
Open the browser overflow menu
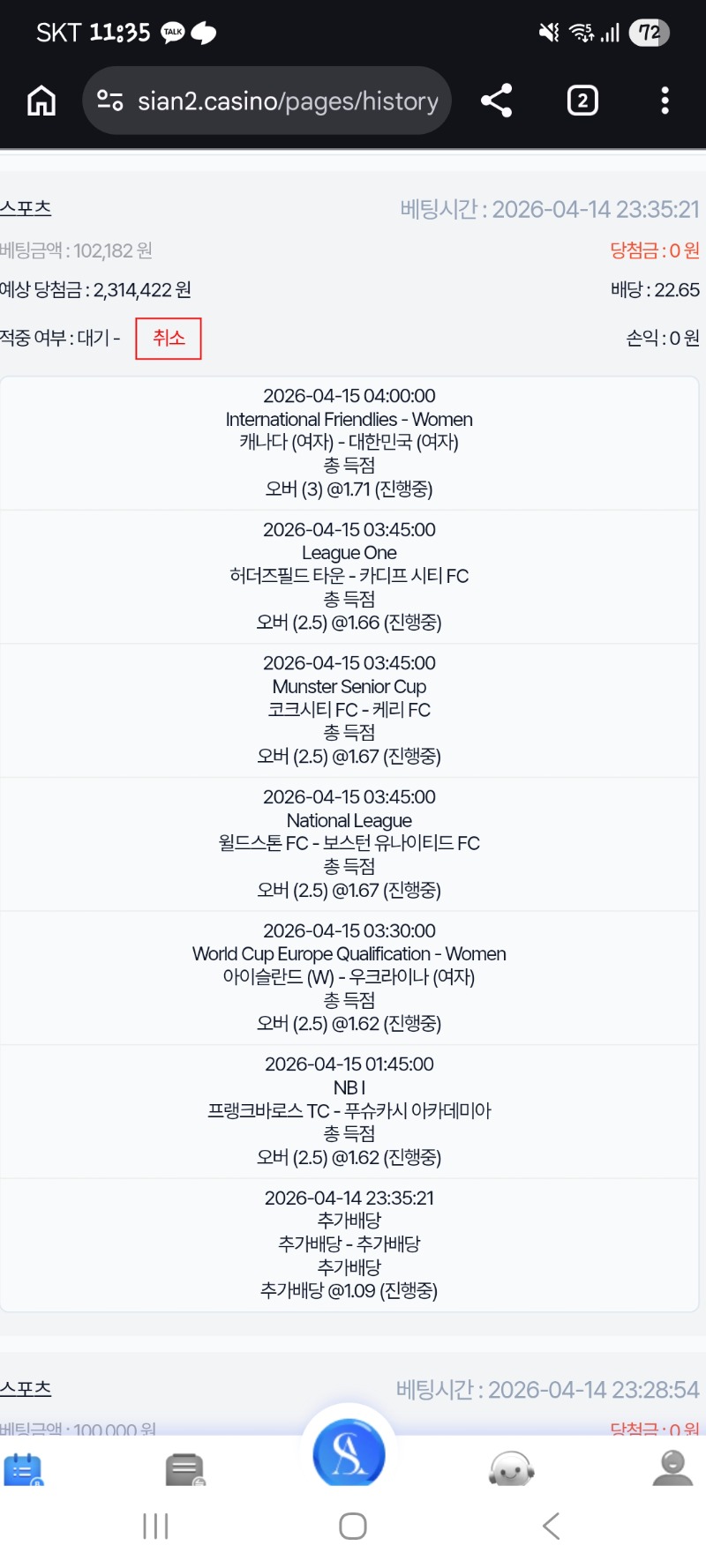[665, 101]
